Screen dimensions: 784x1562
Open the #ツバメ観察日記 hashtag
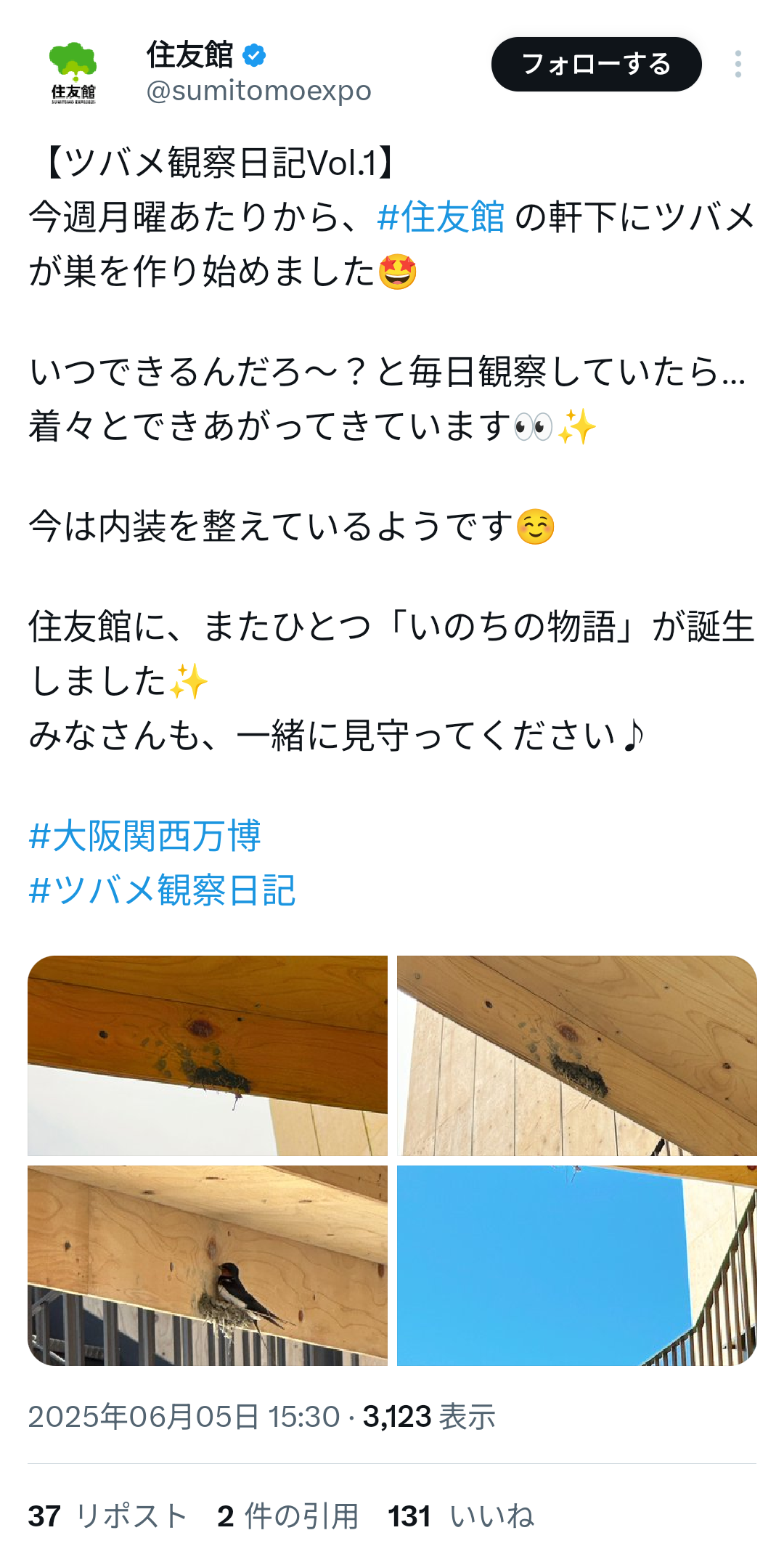click(x=162, y=890)
